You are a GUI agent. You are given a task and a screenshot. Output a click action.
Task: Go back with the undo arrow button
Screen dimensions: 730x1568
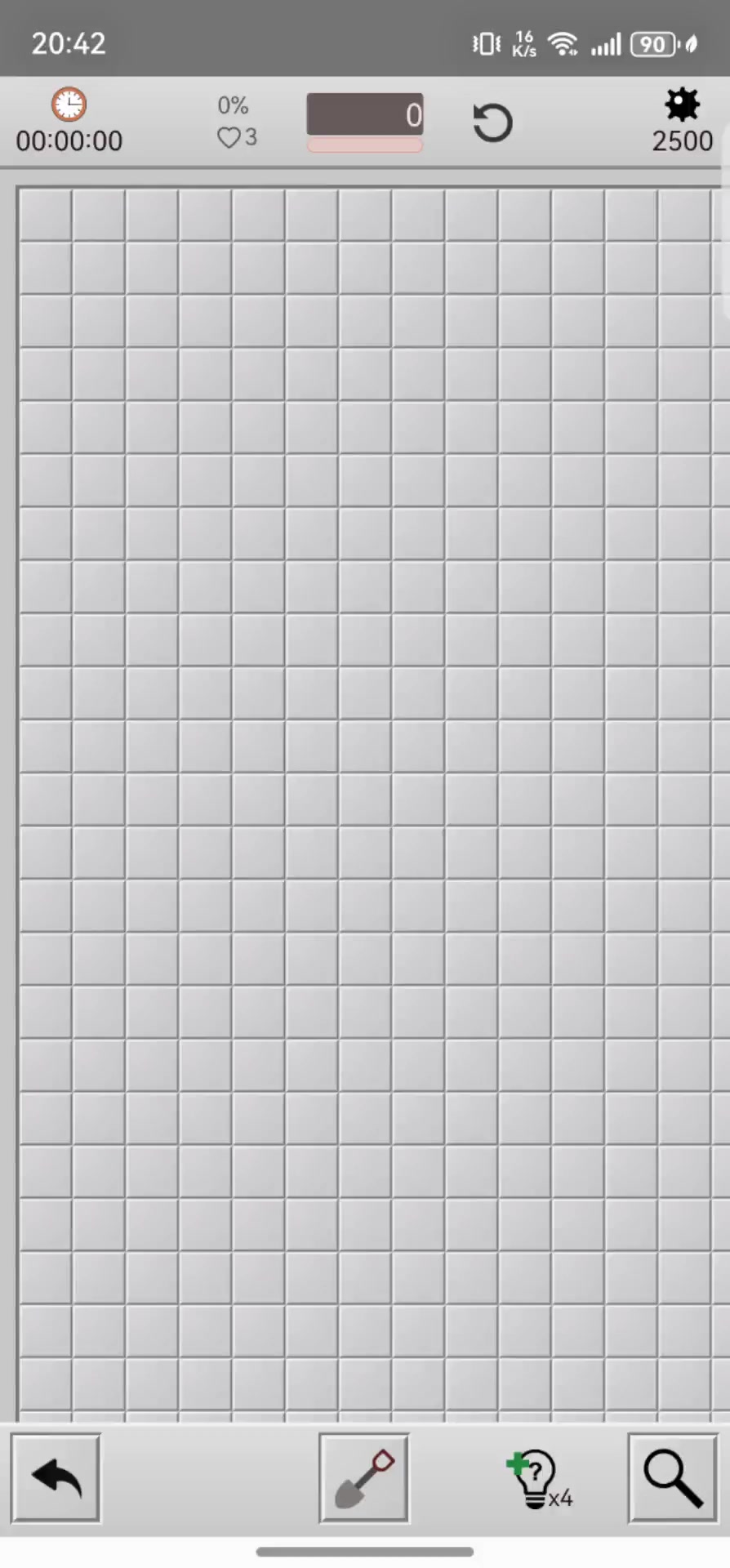click(x=56, y=1478)
